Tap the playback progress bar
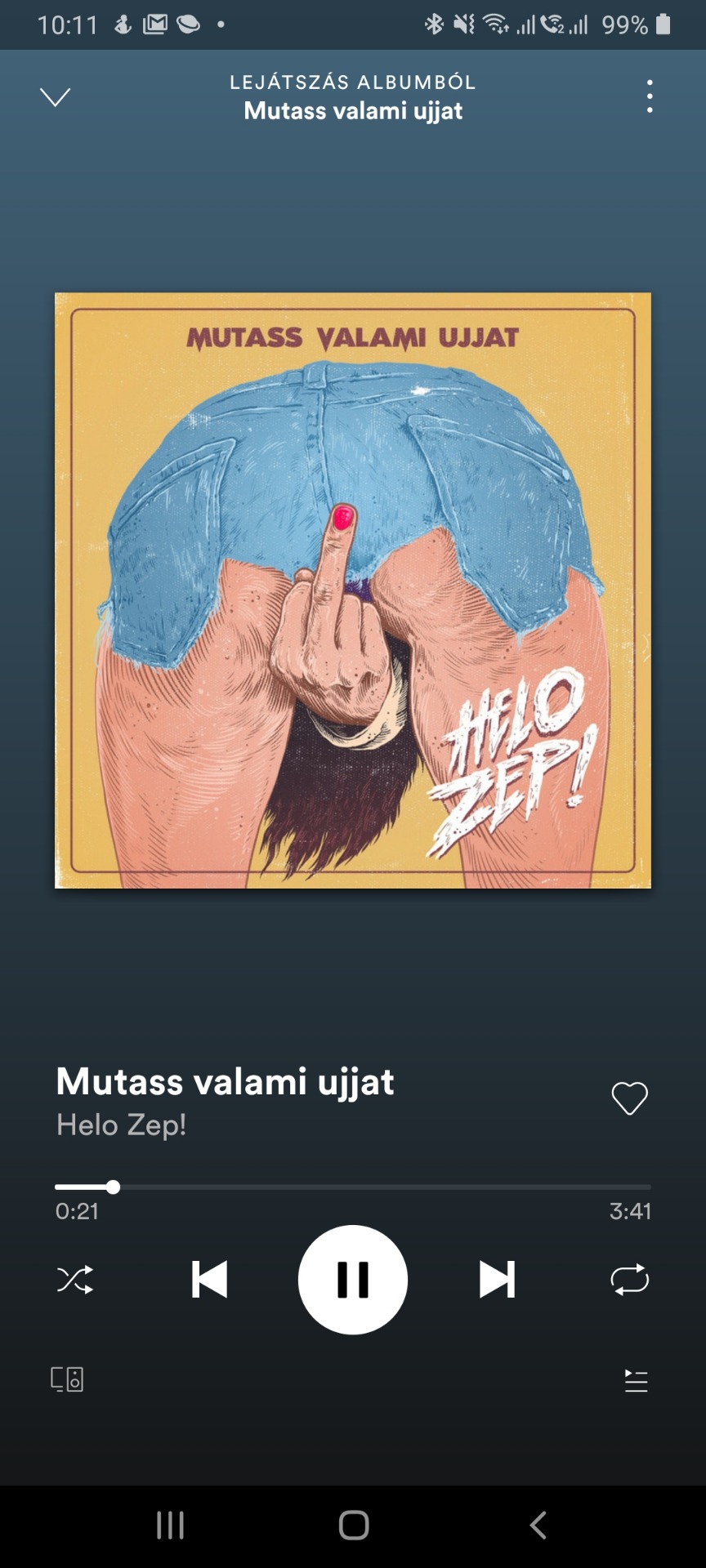706x1568 pixels. (353, 1187)
